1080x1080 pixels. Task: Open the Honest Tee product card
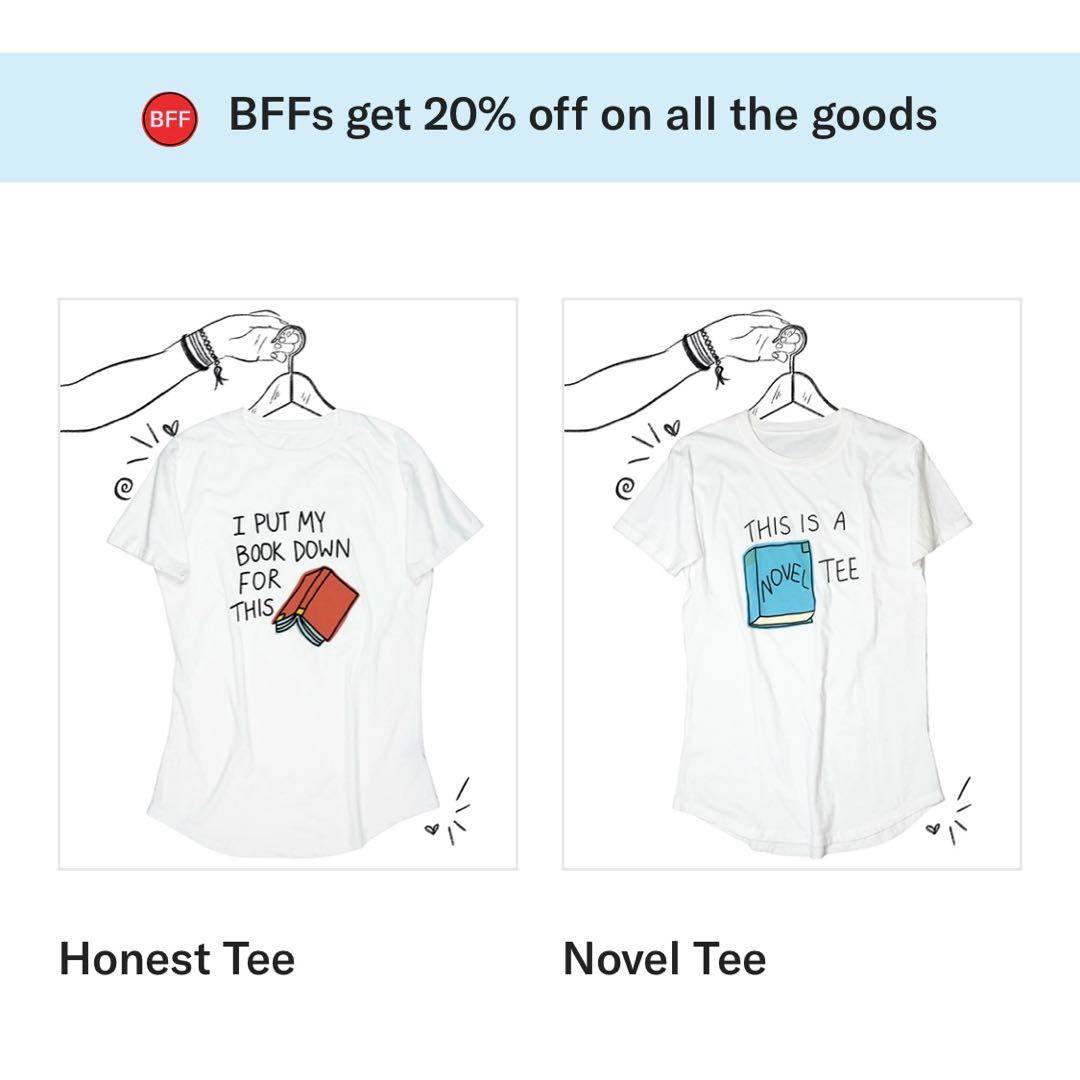(x=288, y=584)
